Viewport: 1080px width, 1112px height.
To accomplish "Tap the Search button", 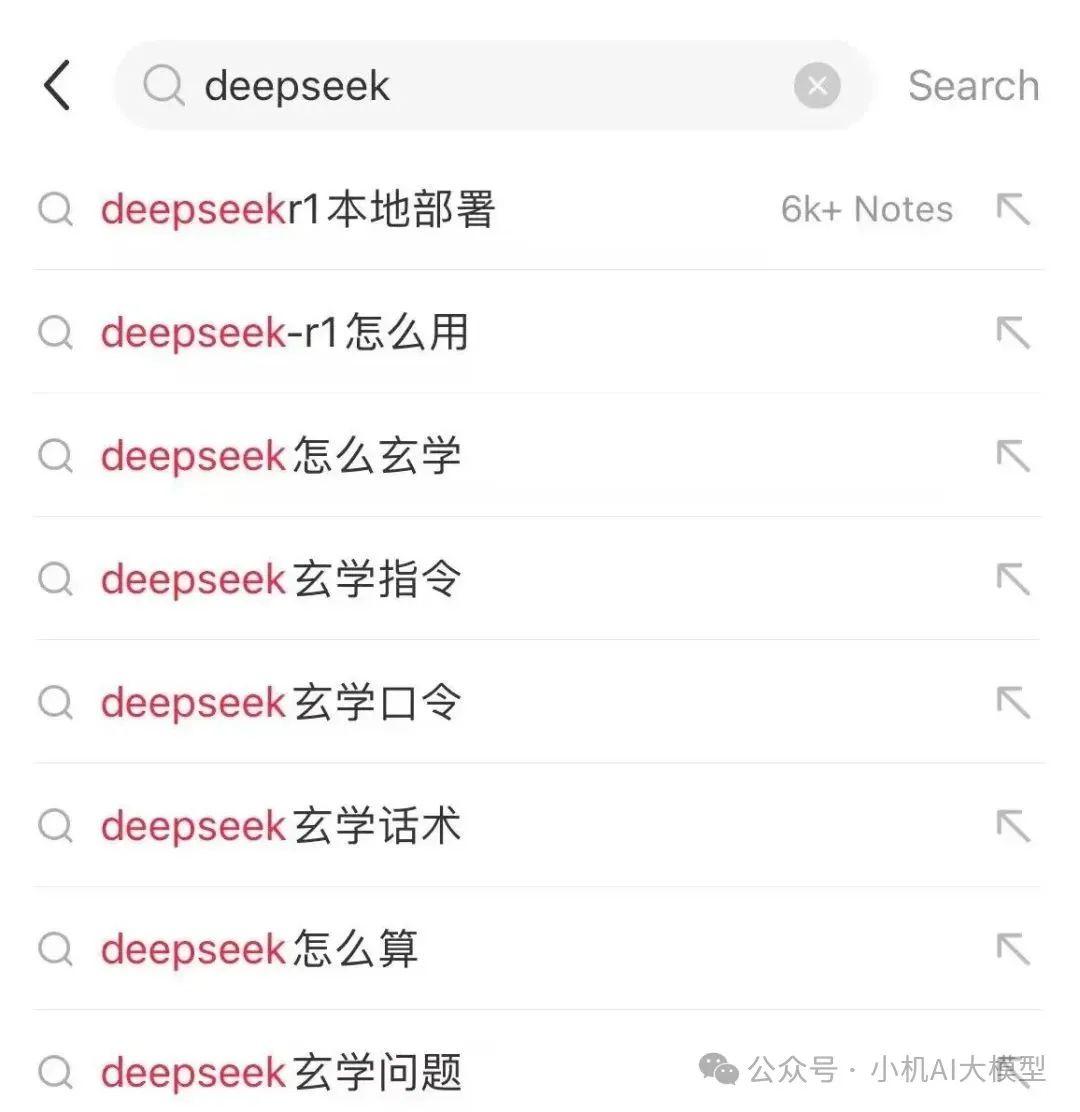I will [972, 85].
